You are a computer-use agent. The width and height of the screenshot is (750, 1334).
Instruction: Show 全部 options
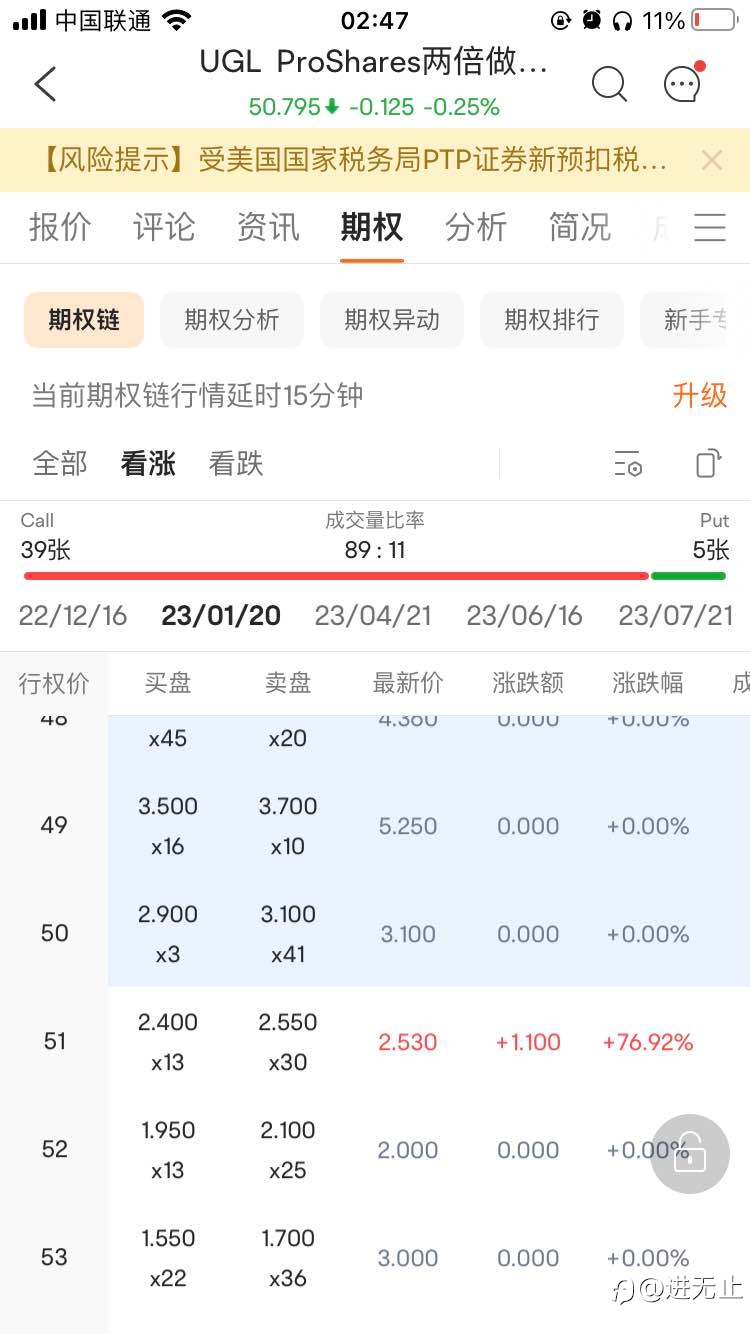click(x=60, y=463)
